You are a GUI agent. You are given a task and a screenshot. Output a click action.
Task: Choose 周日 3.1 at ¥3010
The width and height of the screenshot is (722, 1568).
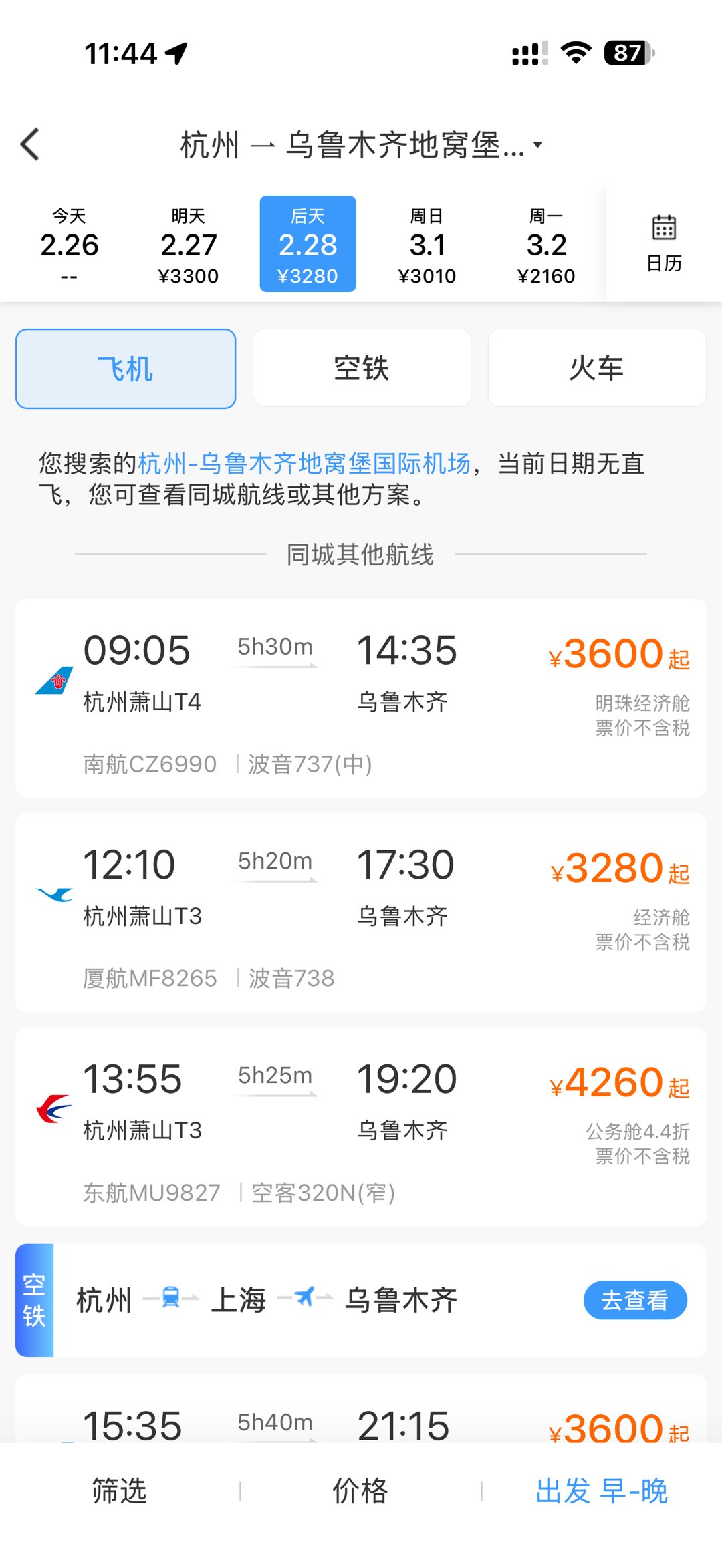click(x=427, y=245)
